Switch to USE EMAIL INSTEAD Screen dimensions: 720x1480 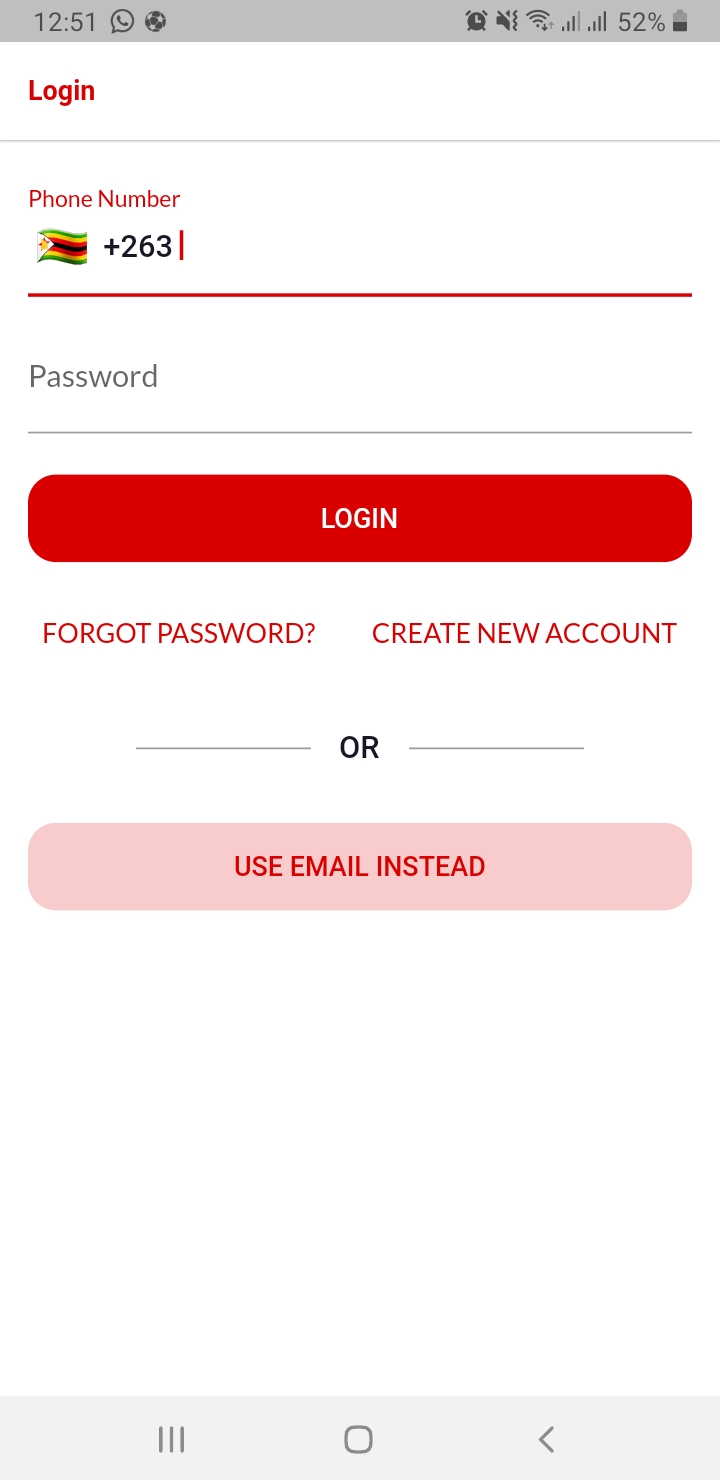[x=360, y=866]
